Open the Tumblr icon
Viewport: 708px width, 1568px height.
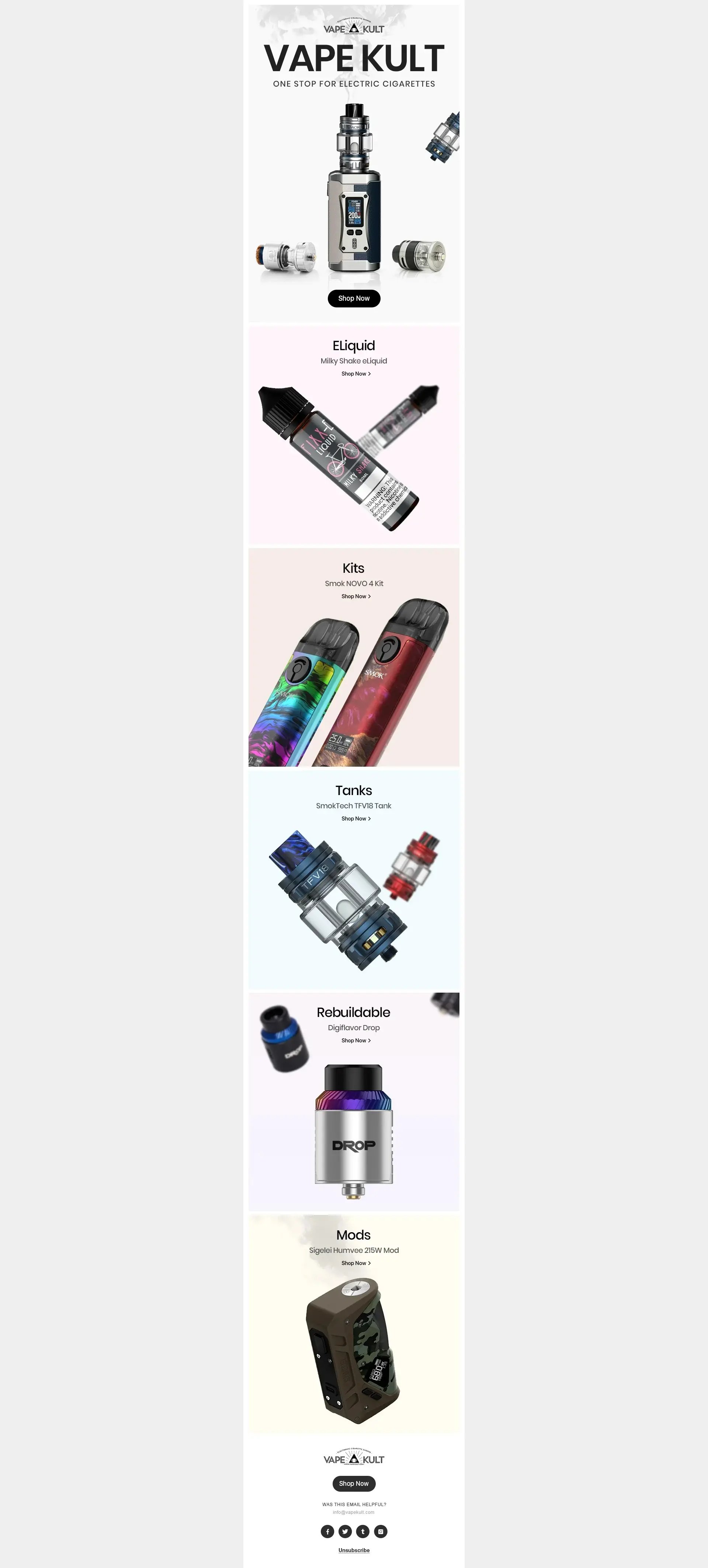coord(363,1532)
